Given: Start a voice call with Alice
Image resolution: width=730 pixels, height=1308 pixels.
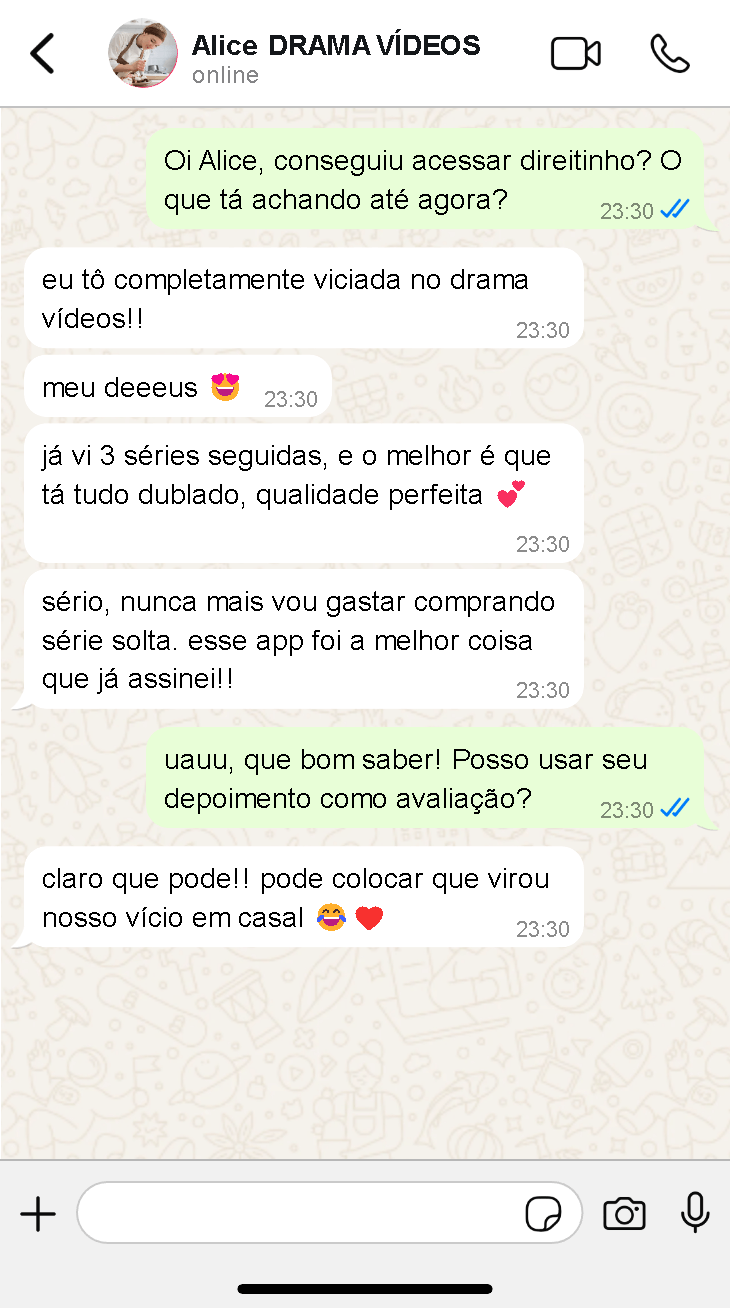Looking at the screenshot, I should [669, 54].
